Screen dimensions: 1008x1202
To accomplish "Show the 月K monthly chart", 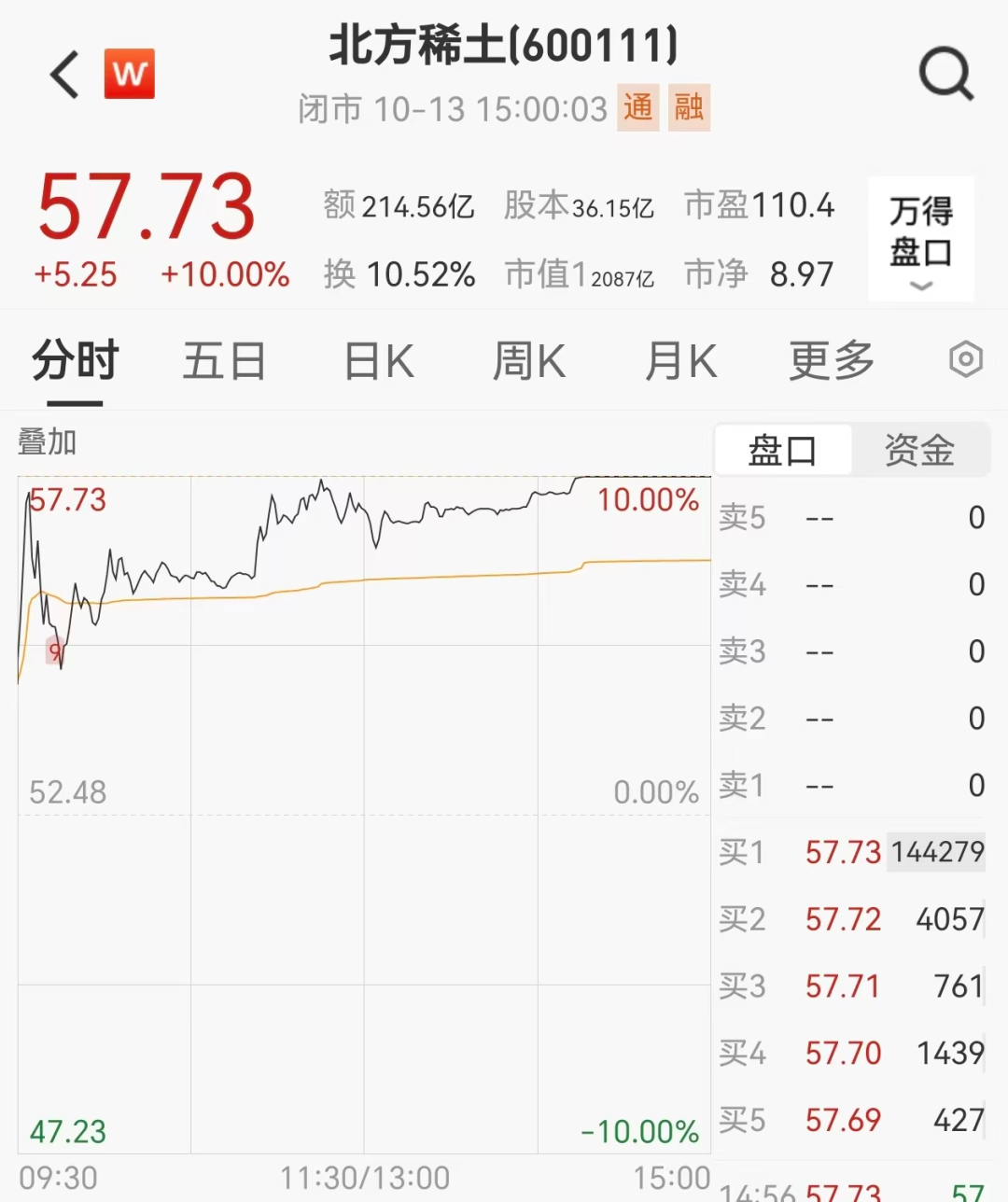I will point(680,361).
